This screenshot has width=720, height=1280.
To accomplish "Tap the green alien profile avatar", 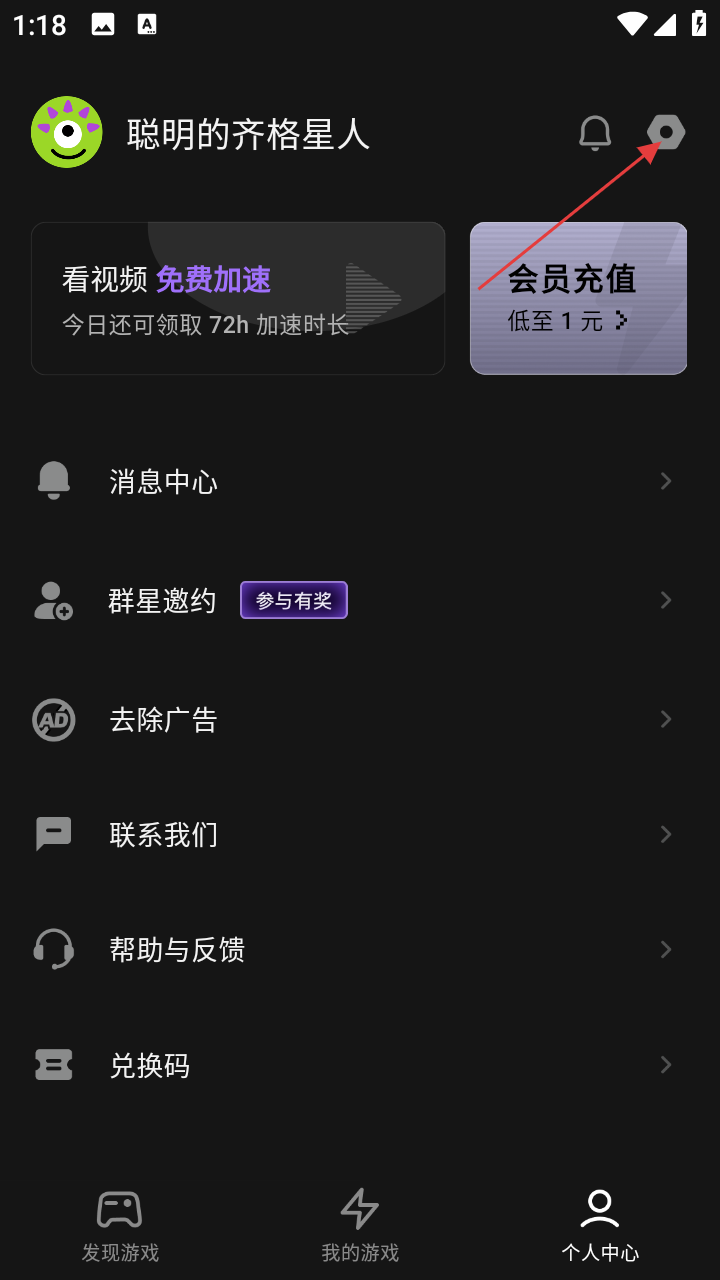I will tap(67, 132).
